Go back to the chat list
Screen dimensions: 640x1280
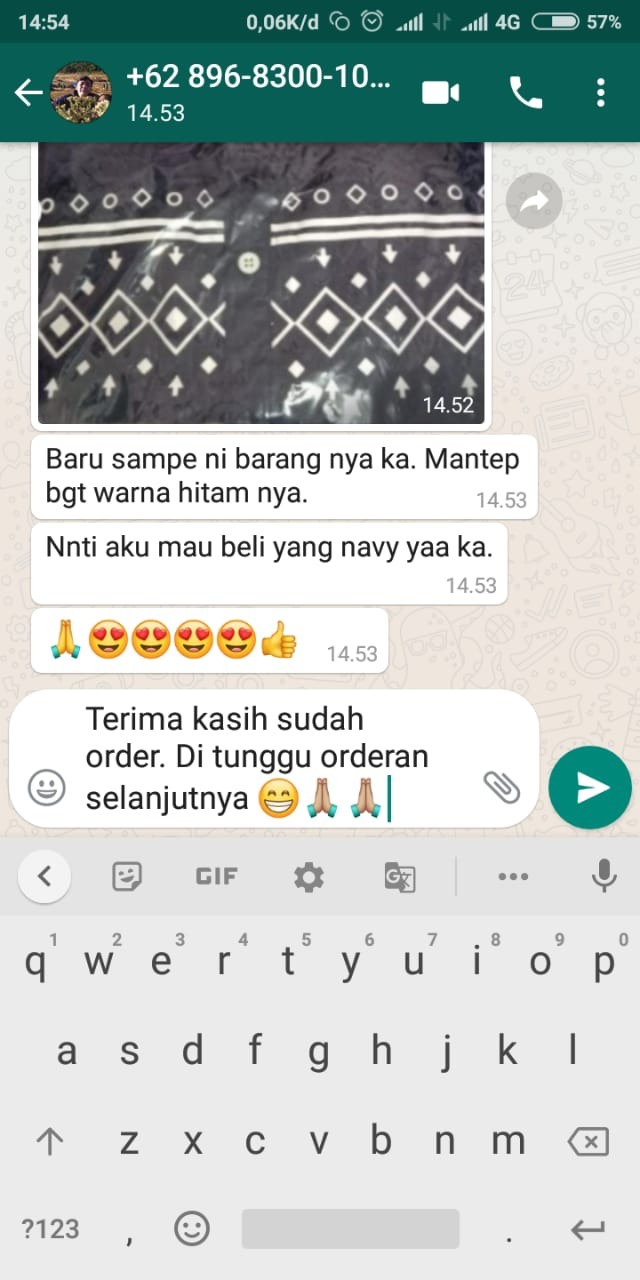point(28,93)
